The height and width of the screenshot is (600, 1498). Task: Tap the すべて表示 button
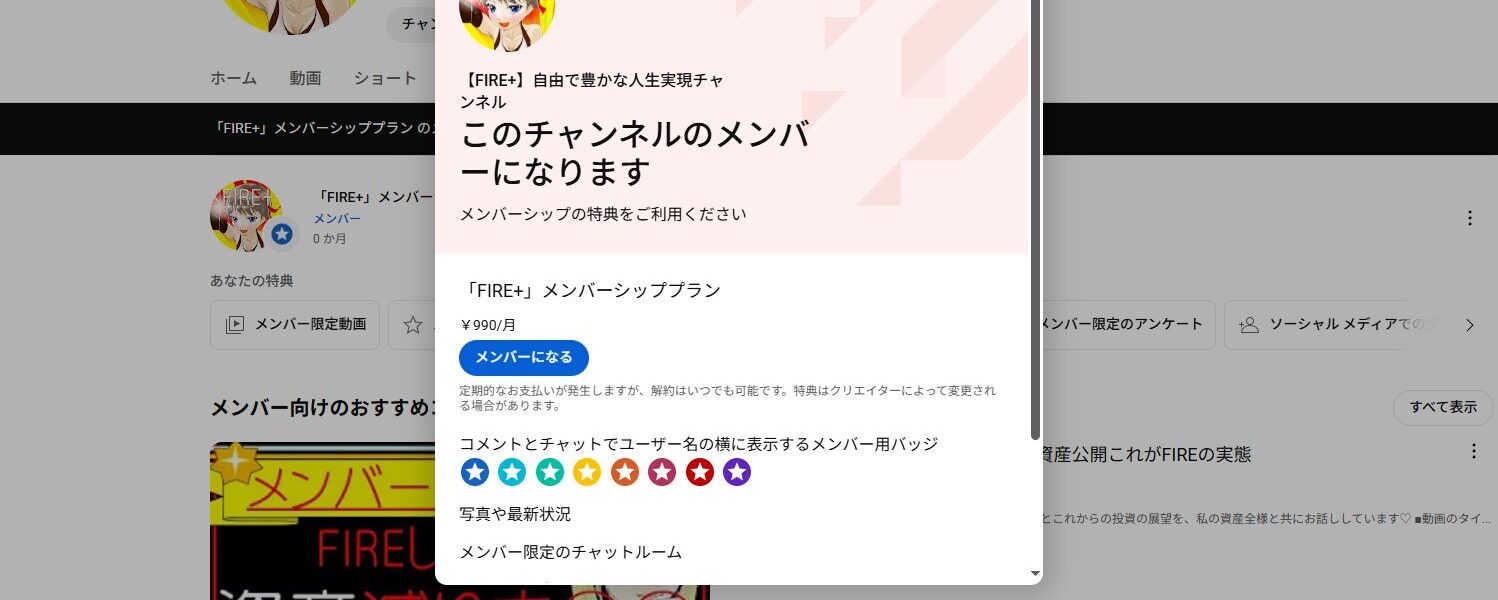pyautogui.click(x=1442, y=407)
